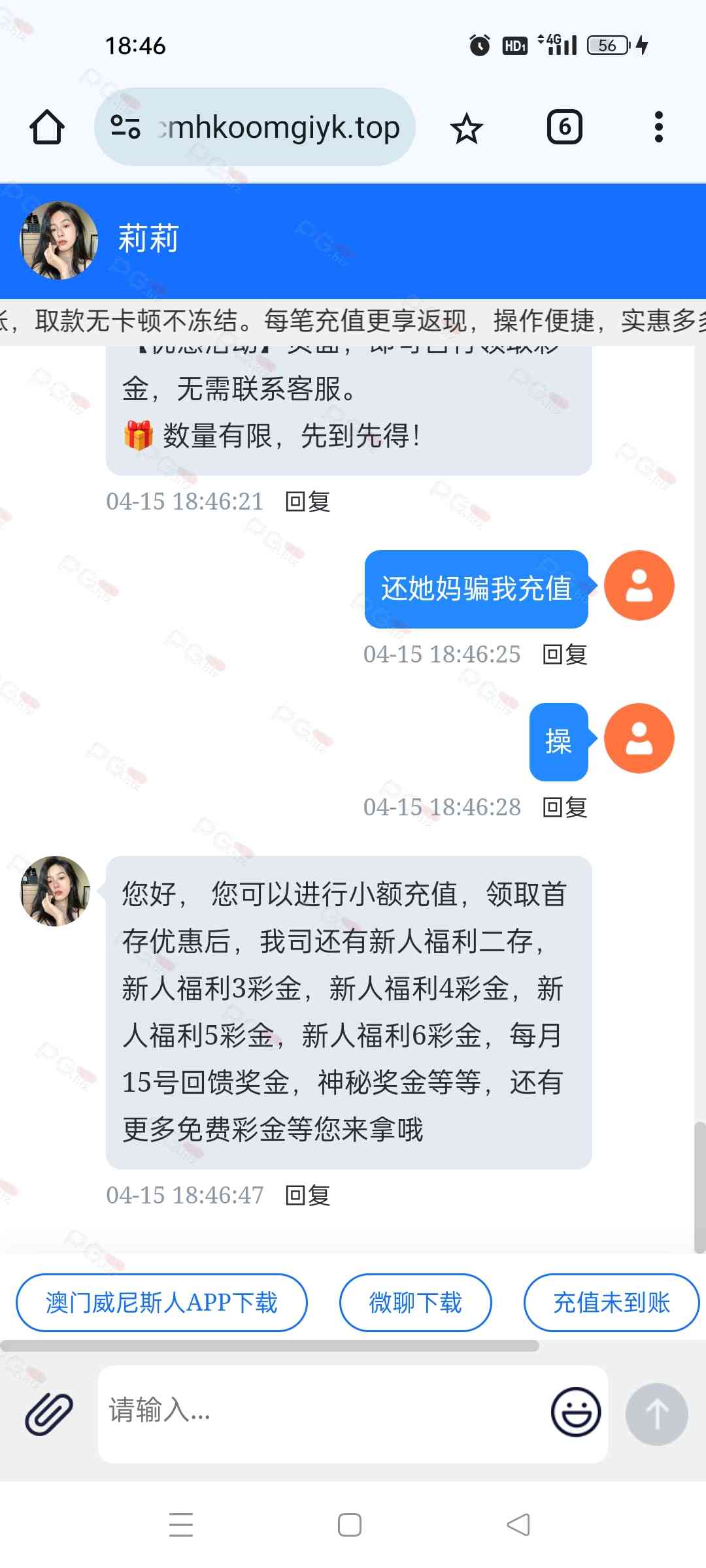
Task: Focus the 请输入 message field
Action: tap(320, 1411)
